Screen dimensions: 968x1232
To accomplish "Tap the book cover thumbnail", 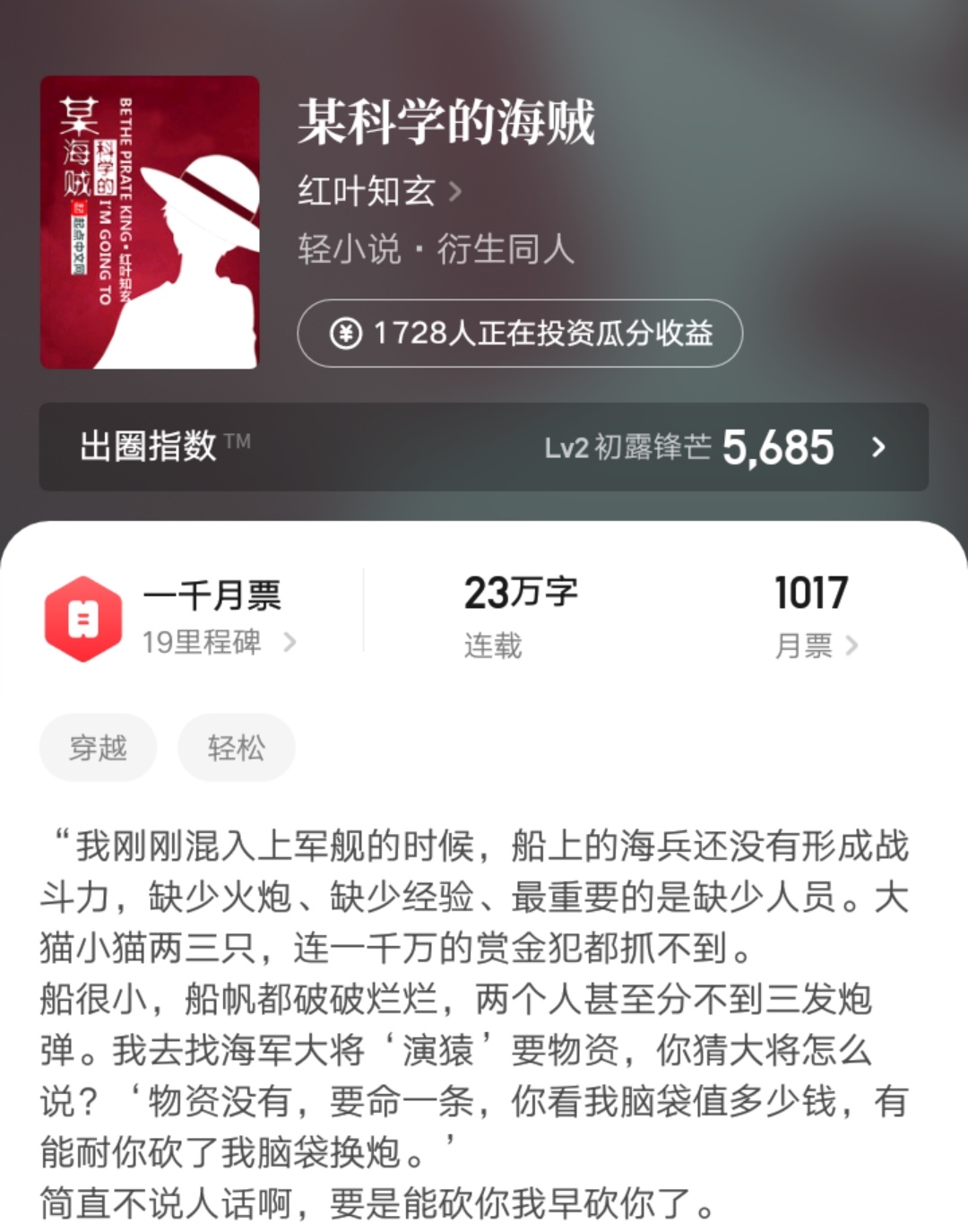I will coord(151,222).
